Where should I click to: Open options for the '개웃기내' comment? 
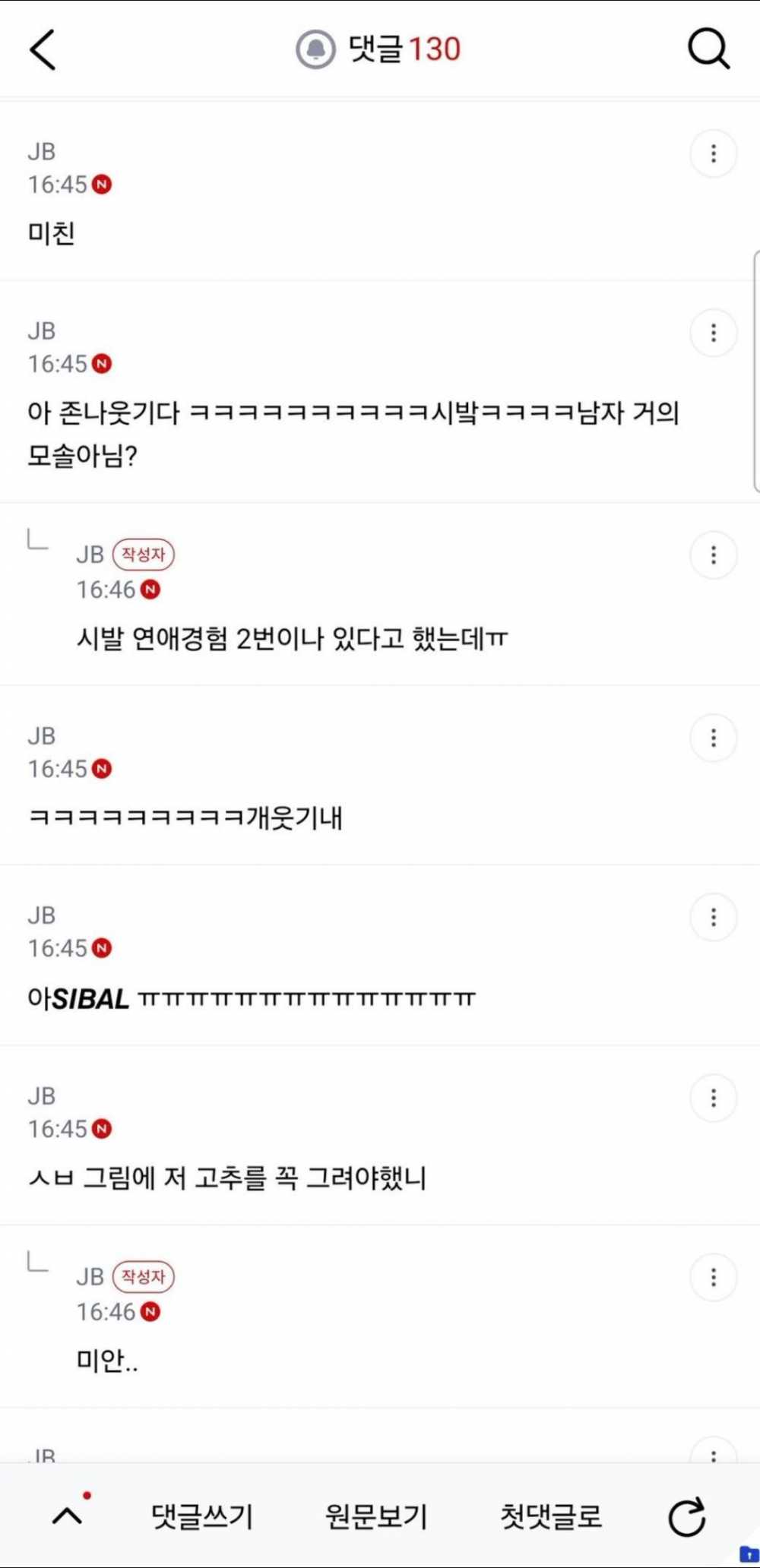tap(713, 738)
